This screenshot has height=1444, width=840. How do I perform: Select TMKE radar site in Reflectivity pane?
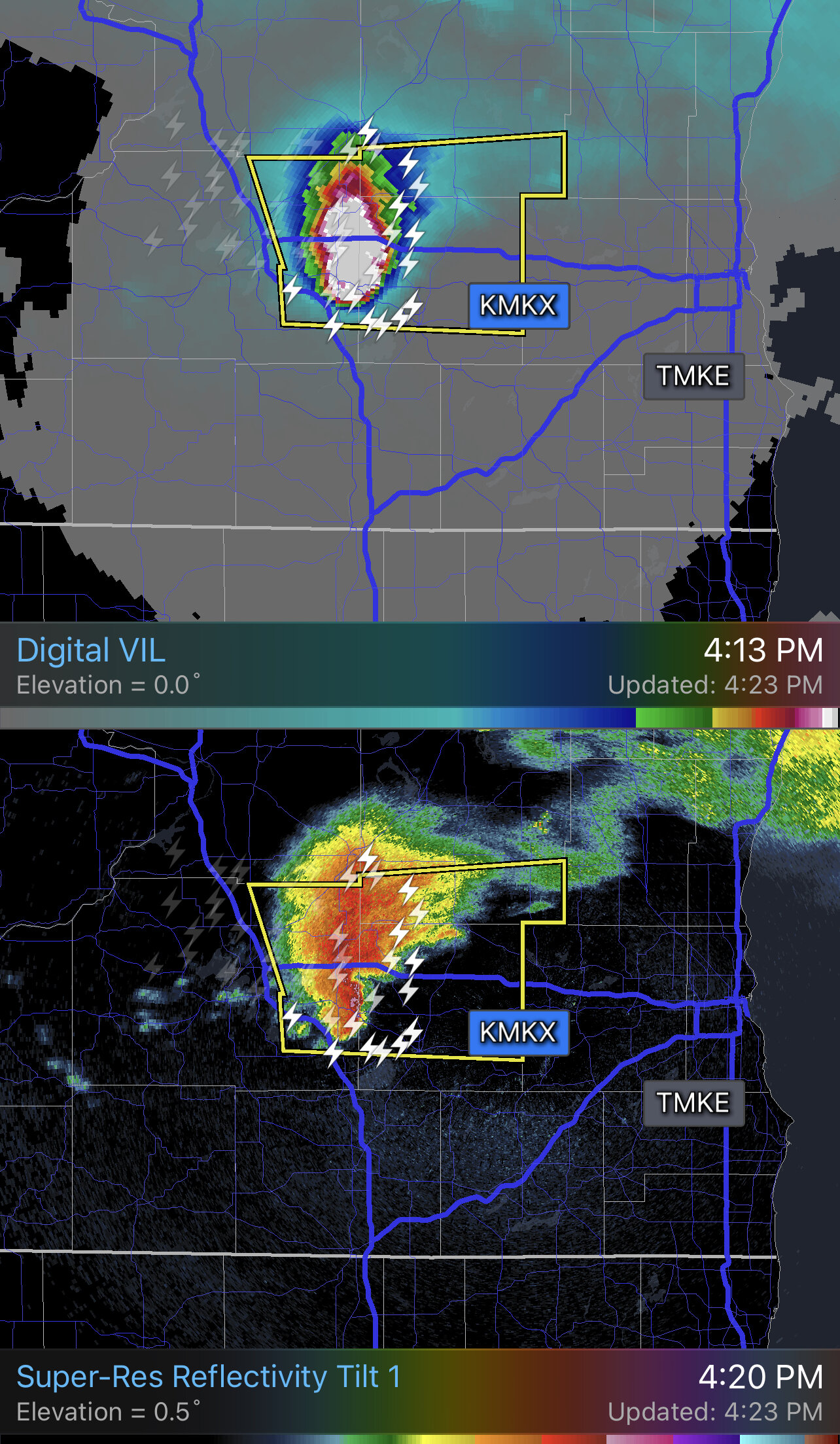click(693, 1103)
